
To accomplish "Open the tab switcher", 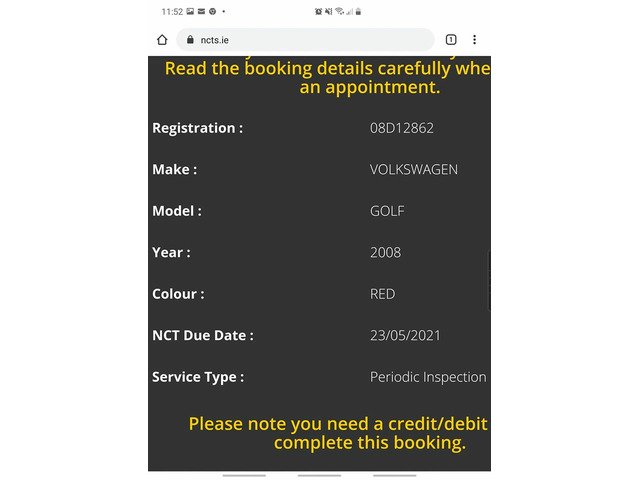I will coord(451,40).
